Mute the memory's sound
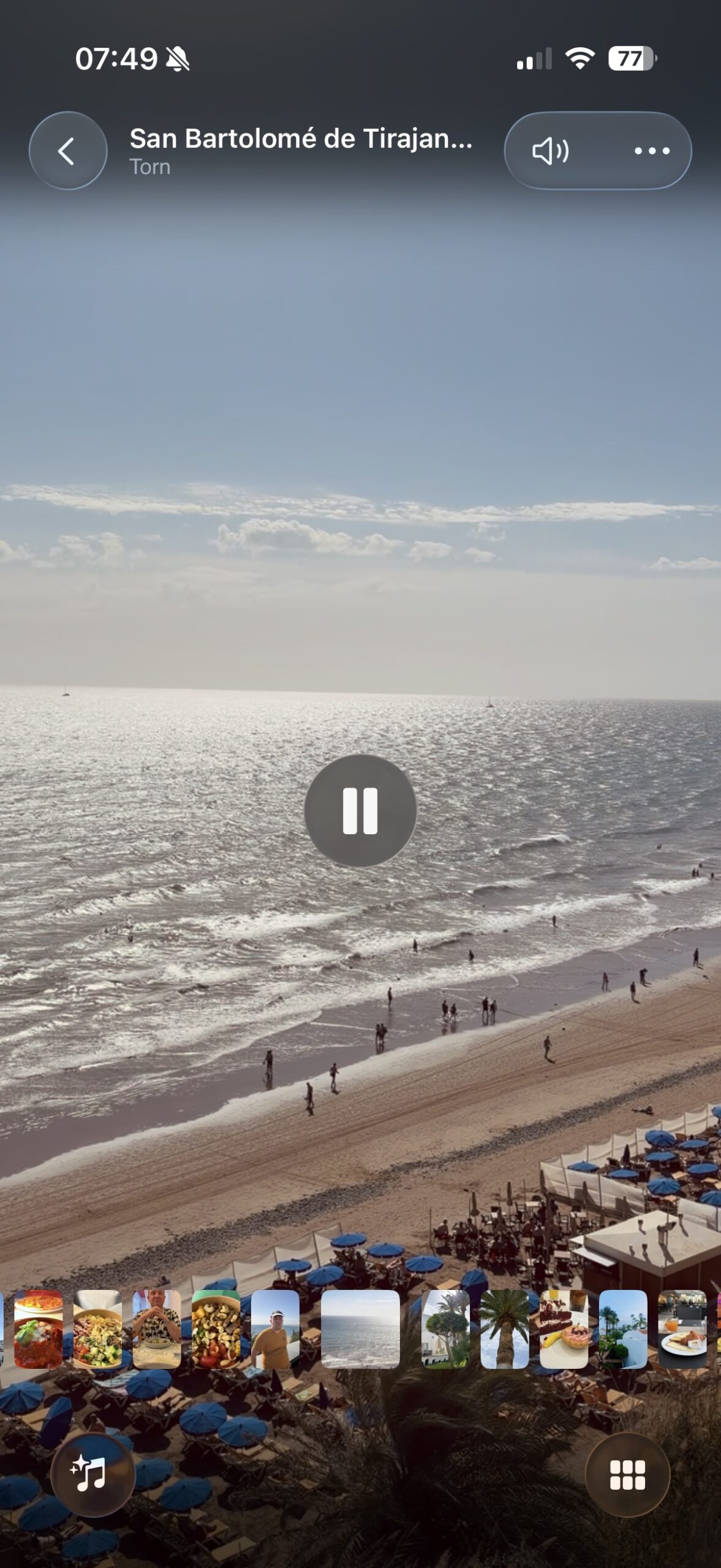721x1568 pixels. click(x=550, y=151)
